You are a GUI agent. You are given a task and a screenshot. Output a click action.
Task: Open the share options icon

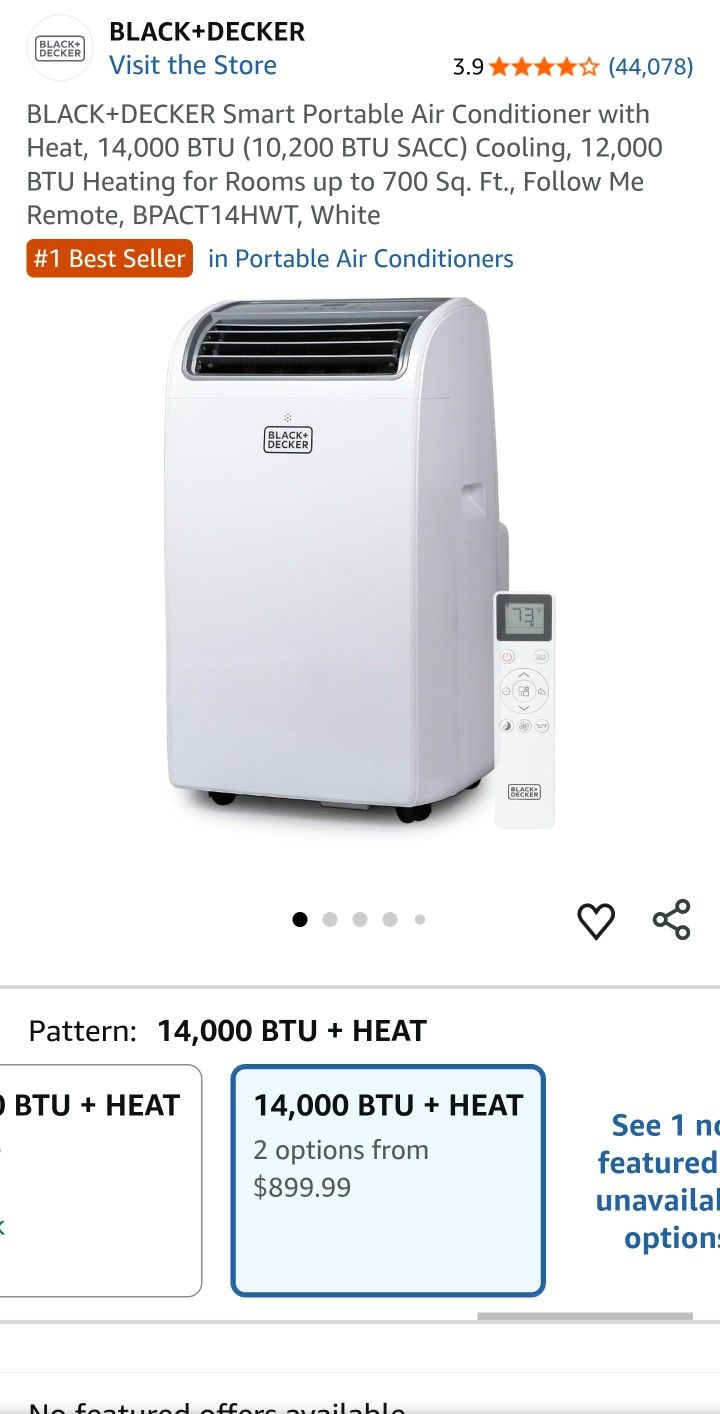point(671,919)
